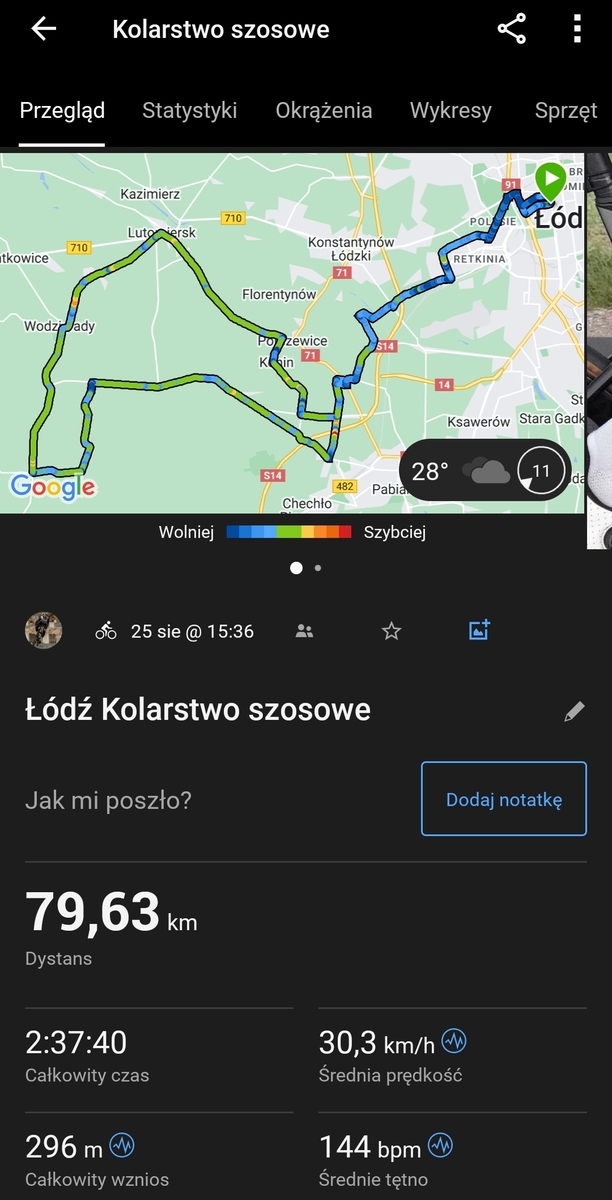Open the three-dot overflow menu

[x=577, y=29]
